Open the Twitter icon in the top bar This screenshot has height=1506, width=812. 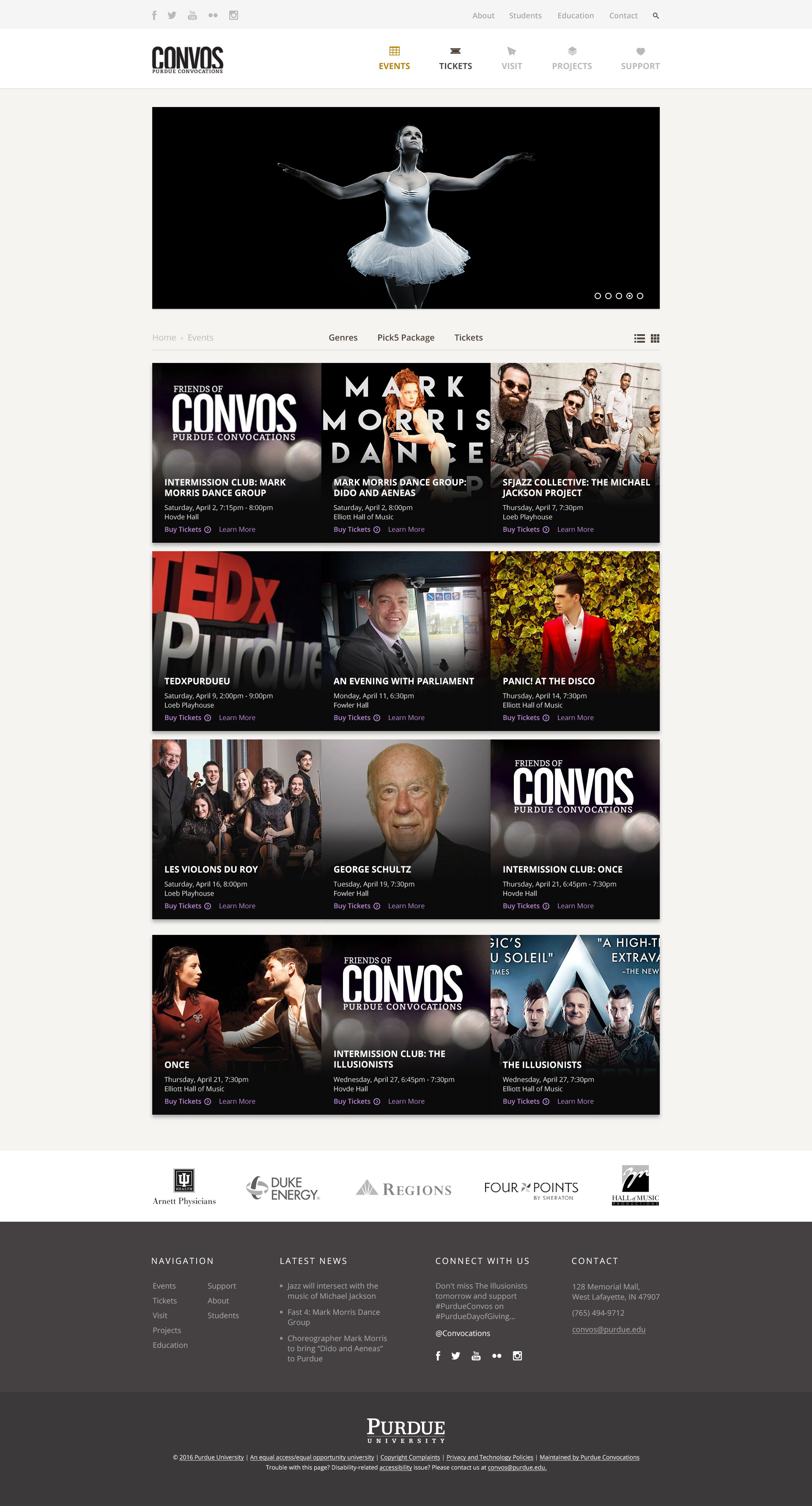coord(172,15)
